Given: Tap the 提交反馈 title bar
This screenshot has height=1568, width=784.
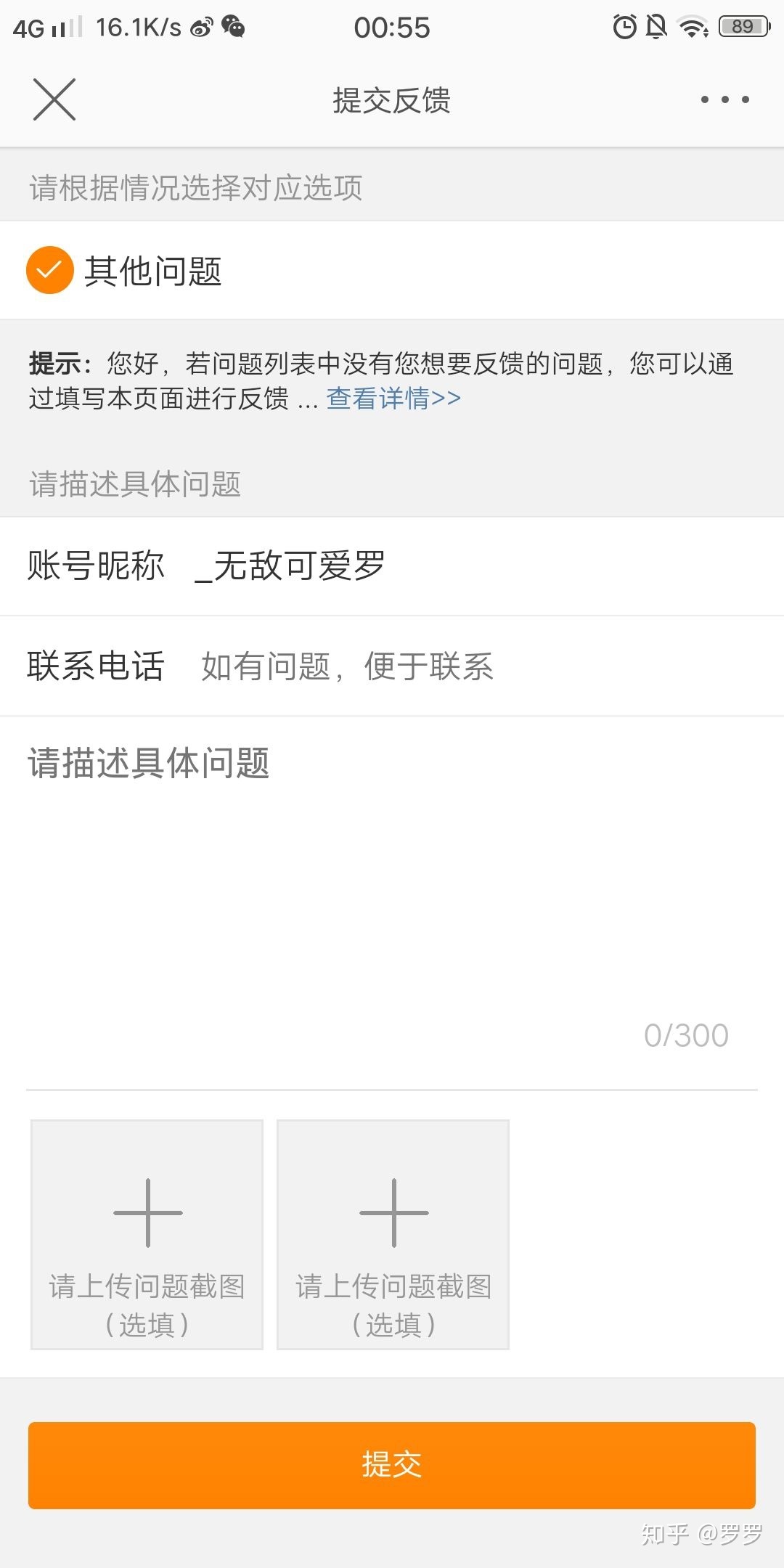Looking at the screenshot, I should (391, 102).
